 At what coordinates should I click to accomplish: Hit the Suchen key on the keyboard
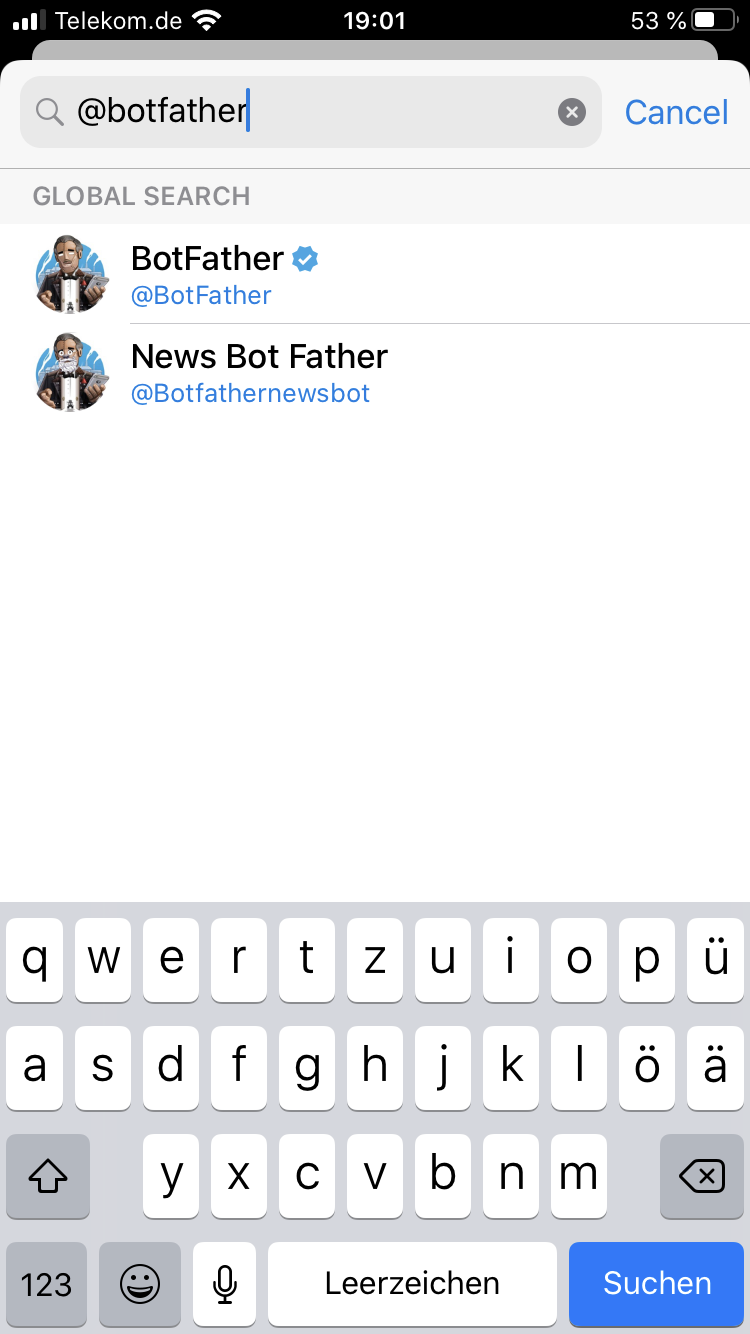click(x=657, y=1284)
